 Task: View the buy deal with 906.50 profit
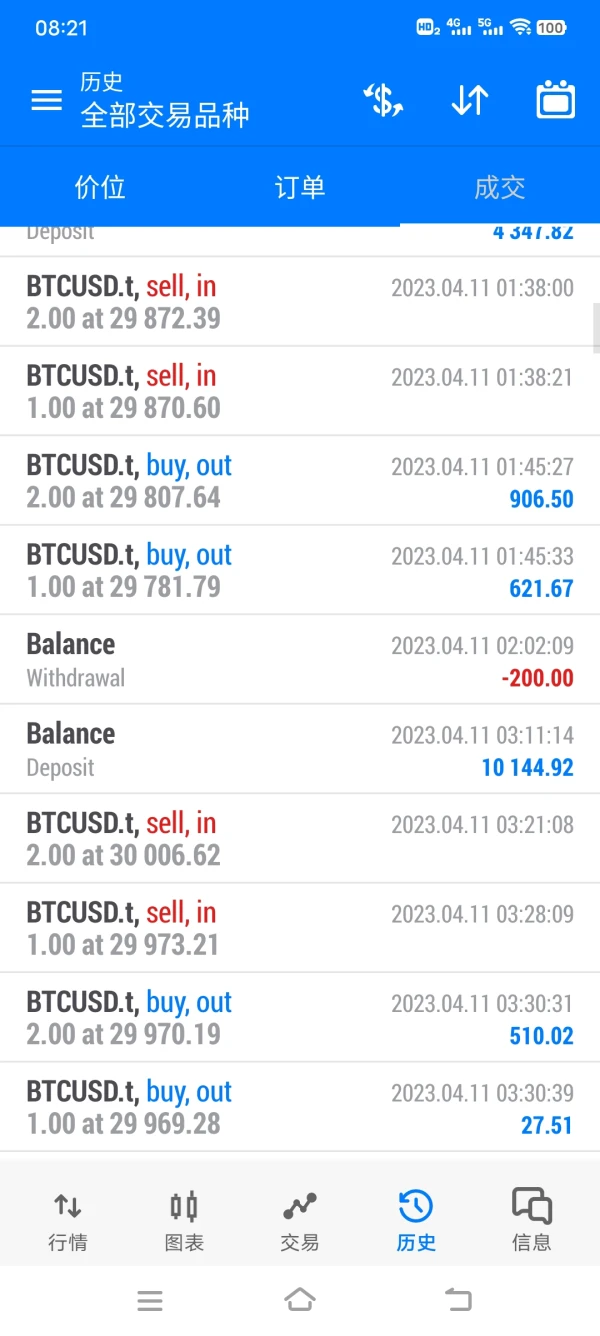click(x=300, y=481)
